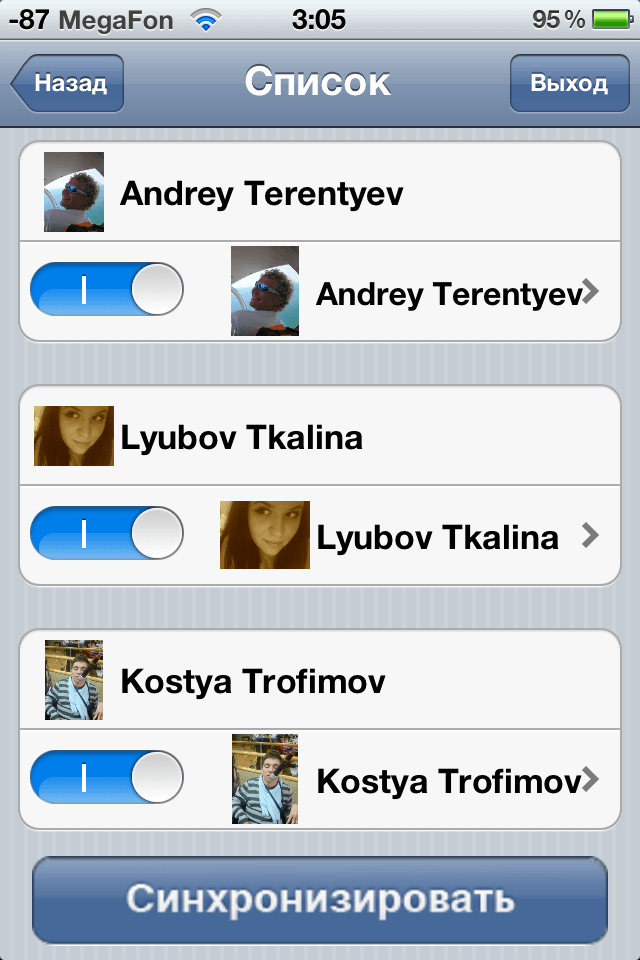This screenshot has width=640, height=960.
Task: Disable the switch for Lyubov Tkalina
Action: click(107, 533)
